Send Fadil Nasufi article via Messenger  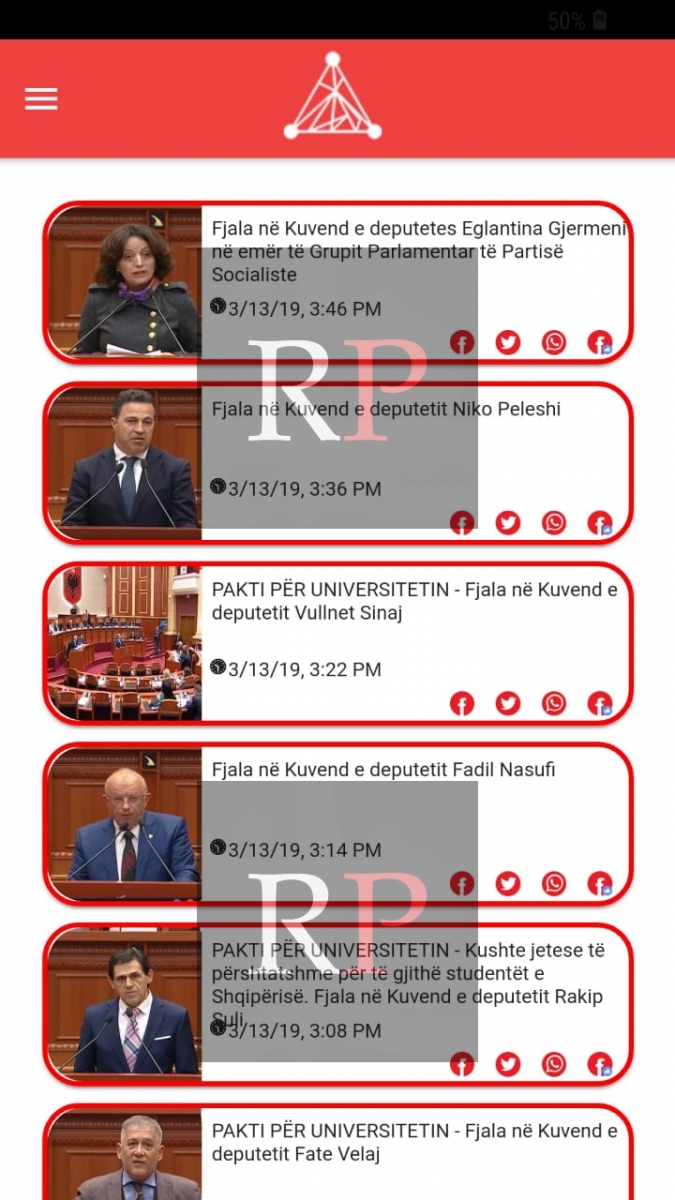tap(600, 884)
